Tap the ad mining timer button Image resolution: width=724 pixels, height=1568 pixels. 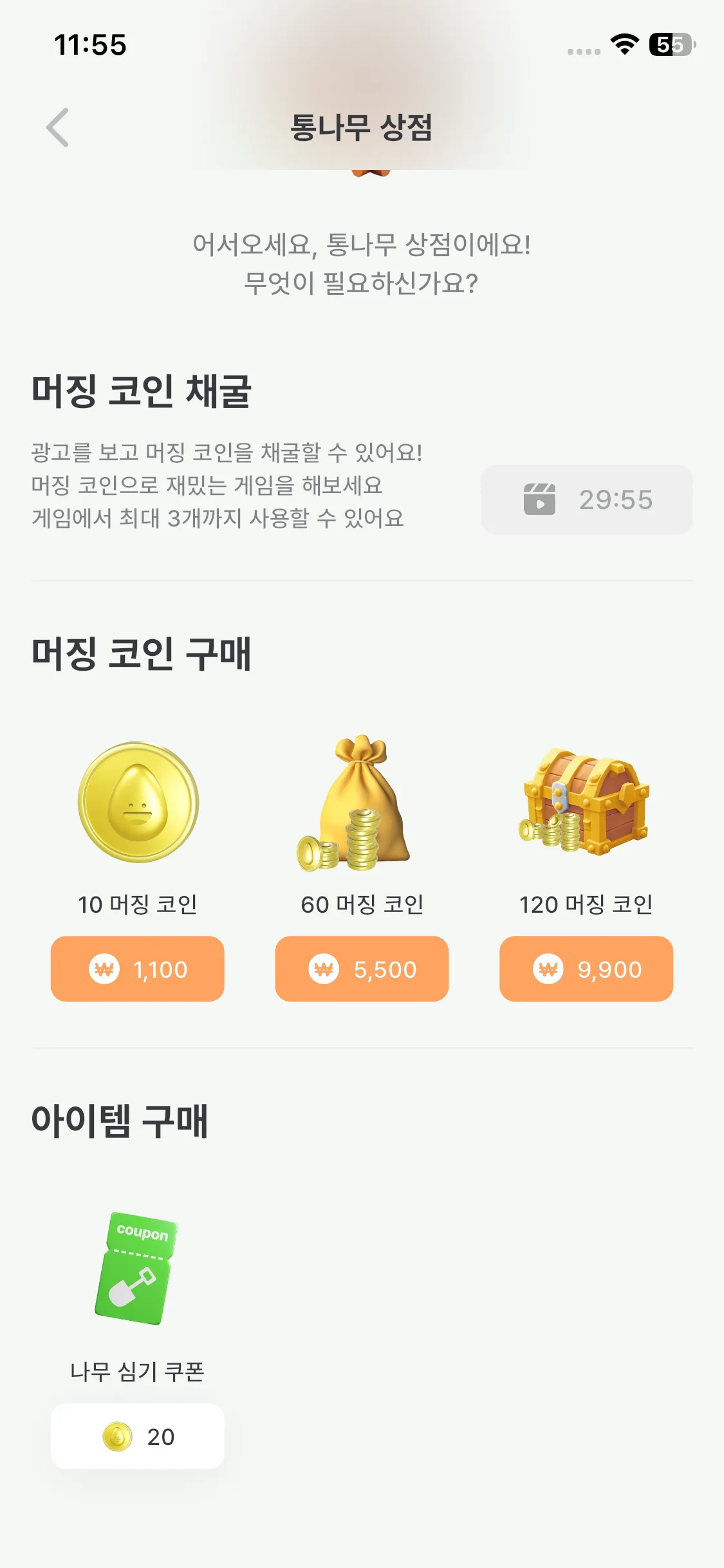tap(586, 499)
